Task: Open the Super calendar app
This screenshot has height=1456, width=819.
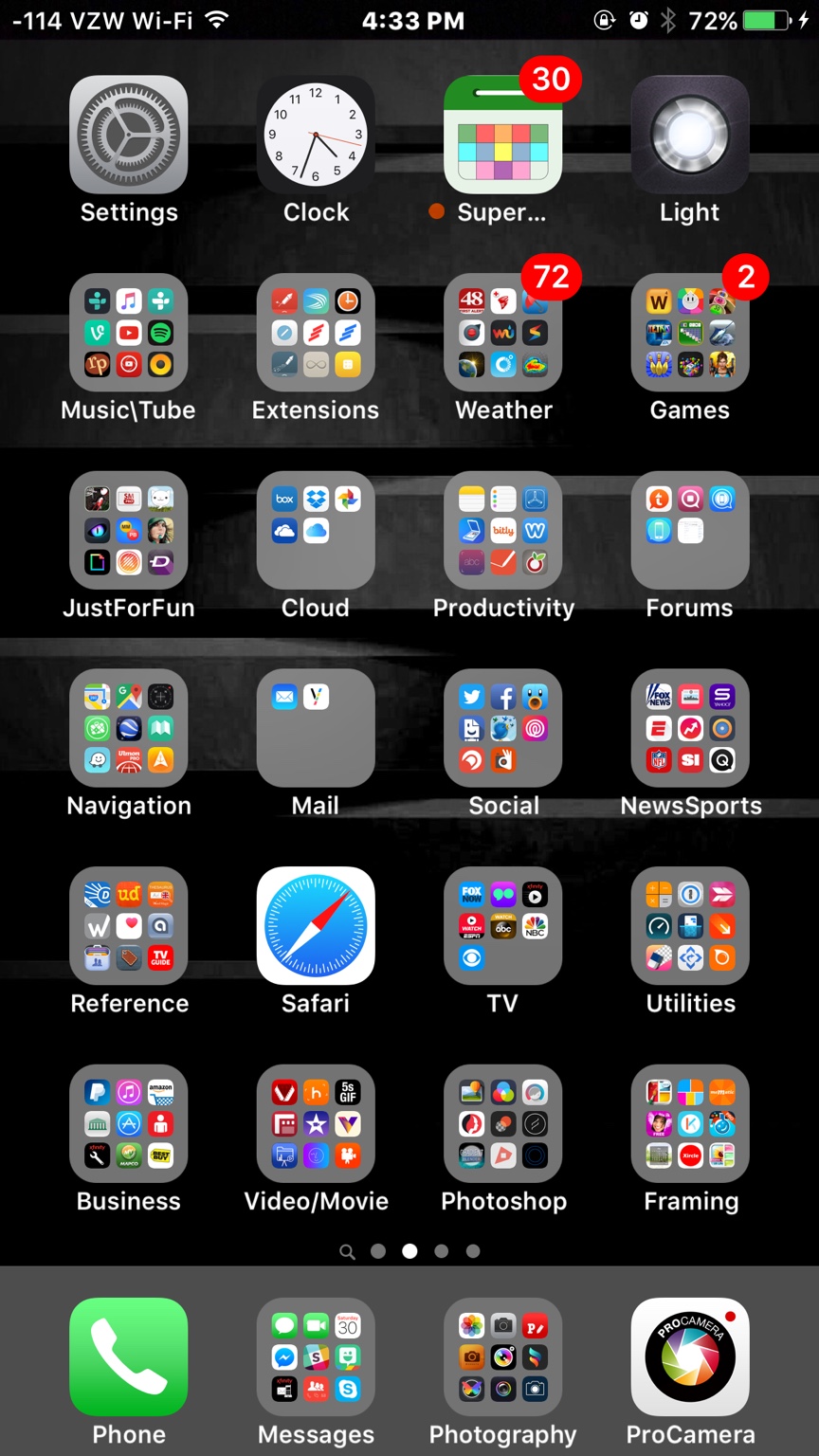Action: click(x=502, y=135)
